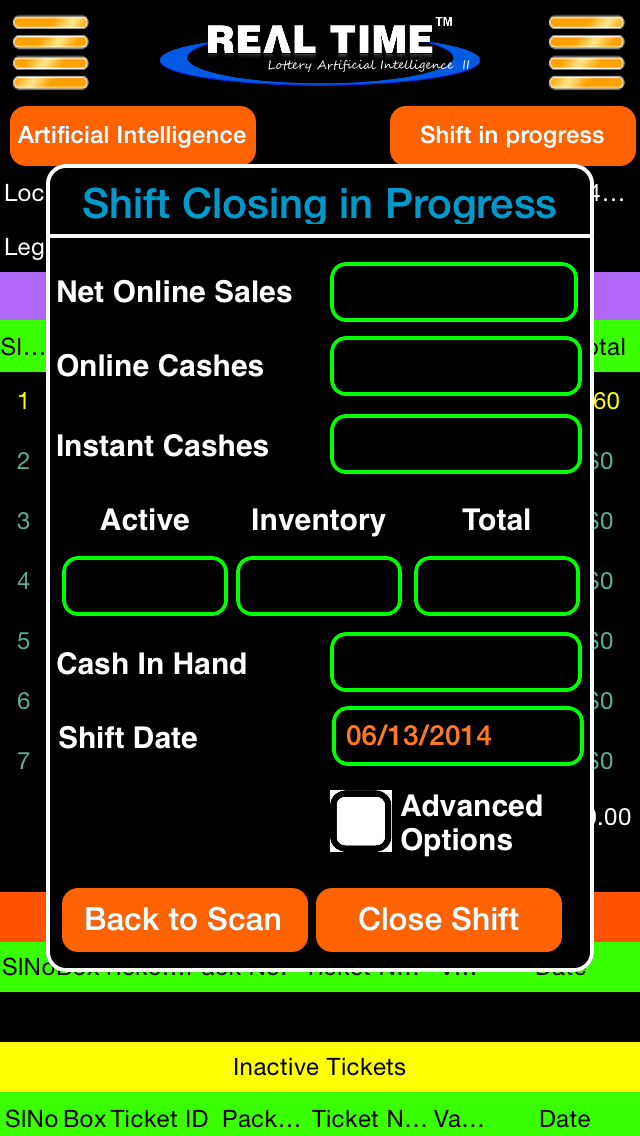Change the Shift Date 06/13/2014
This screenshot has width=640, height=1136.
tap(457, 736)
